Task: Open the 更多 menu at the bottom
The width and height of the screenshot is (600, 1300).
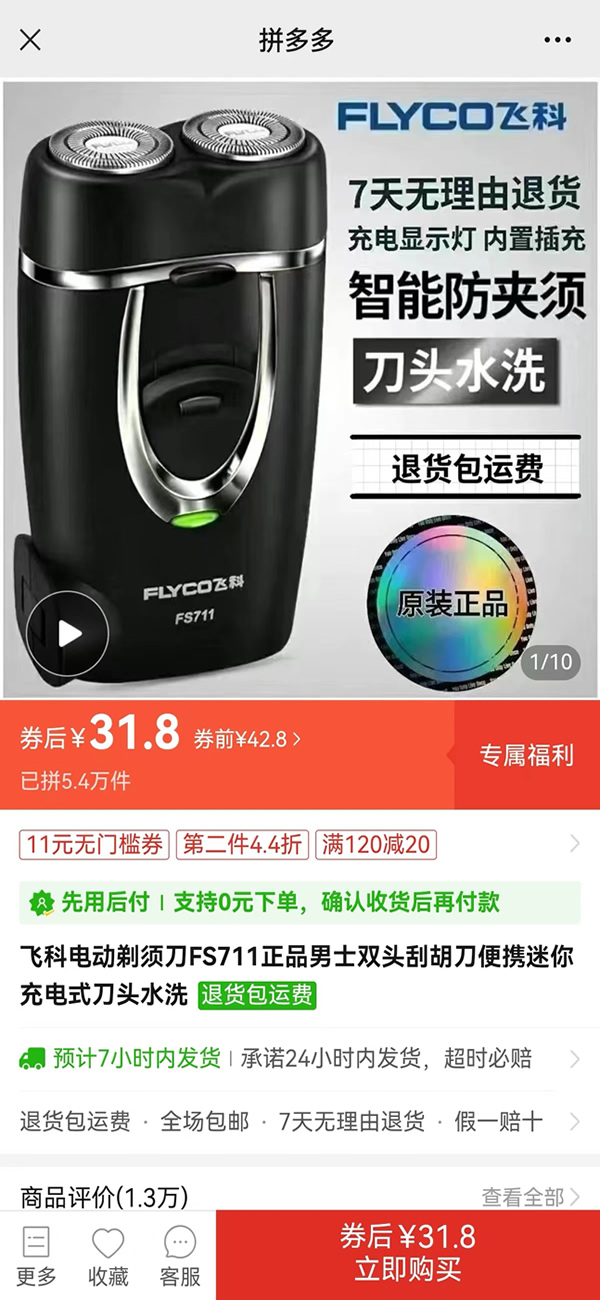Action: pyautogui.click(x=37, y=1257)
